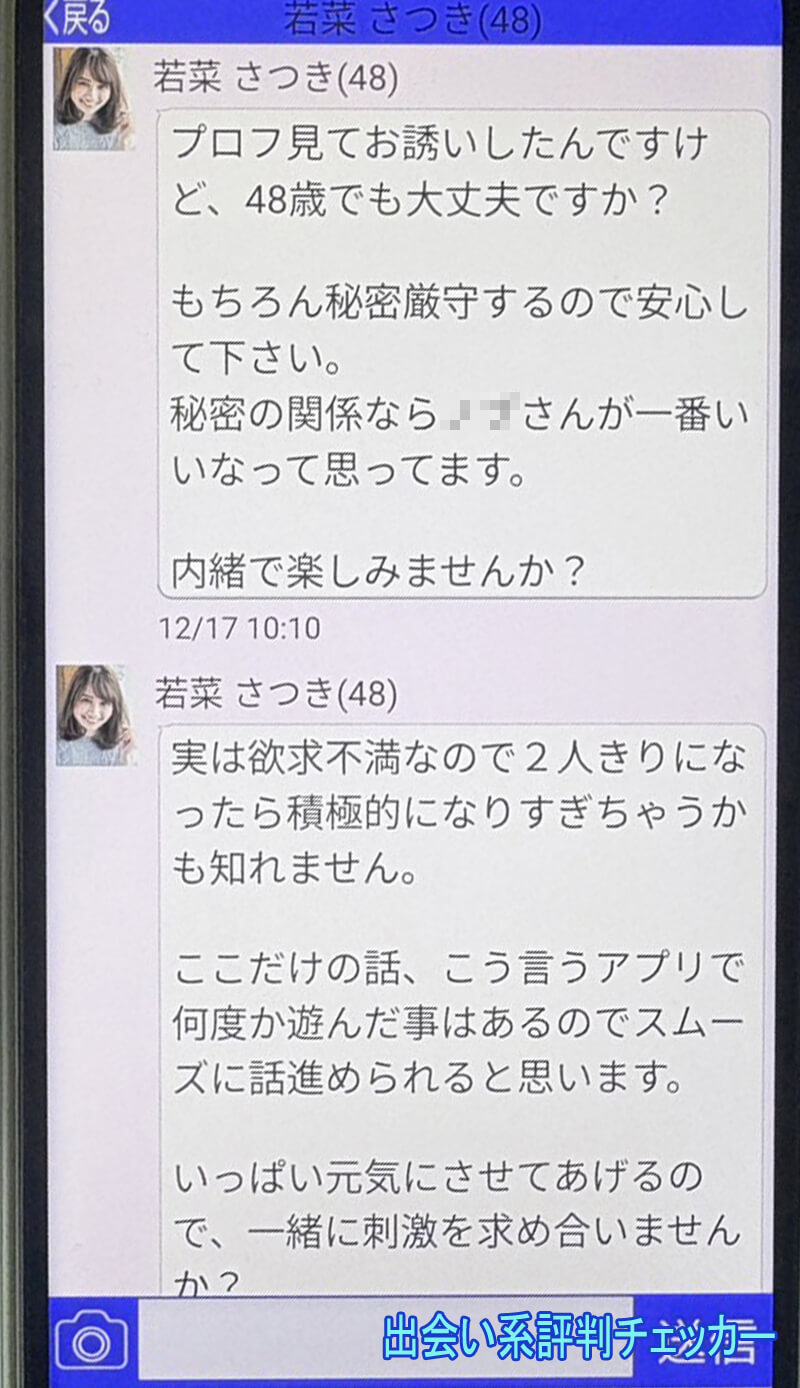Select the second 若菜 さつき avatar photo

pos(93,710)
